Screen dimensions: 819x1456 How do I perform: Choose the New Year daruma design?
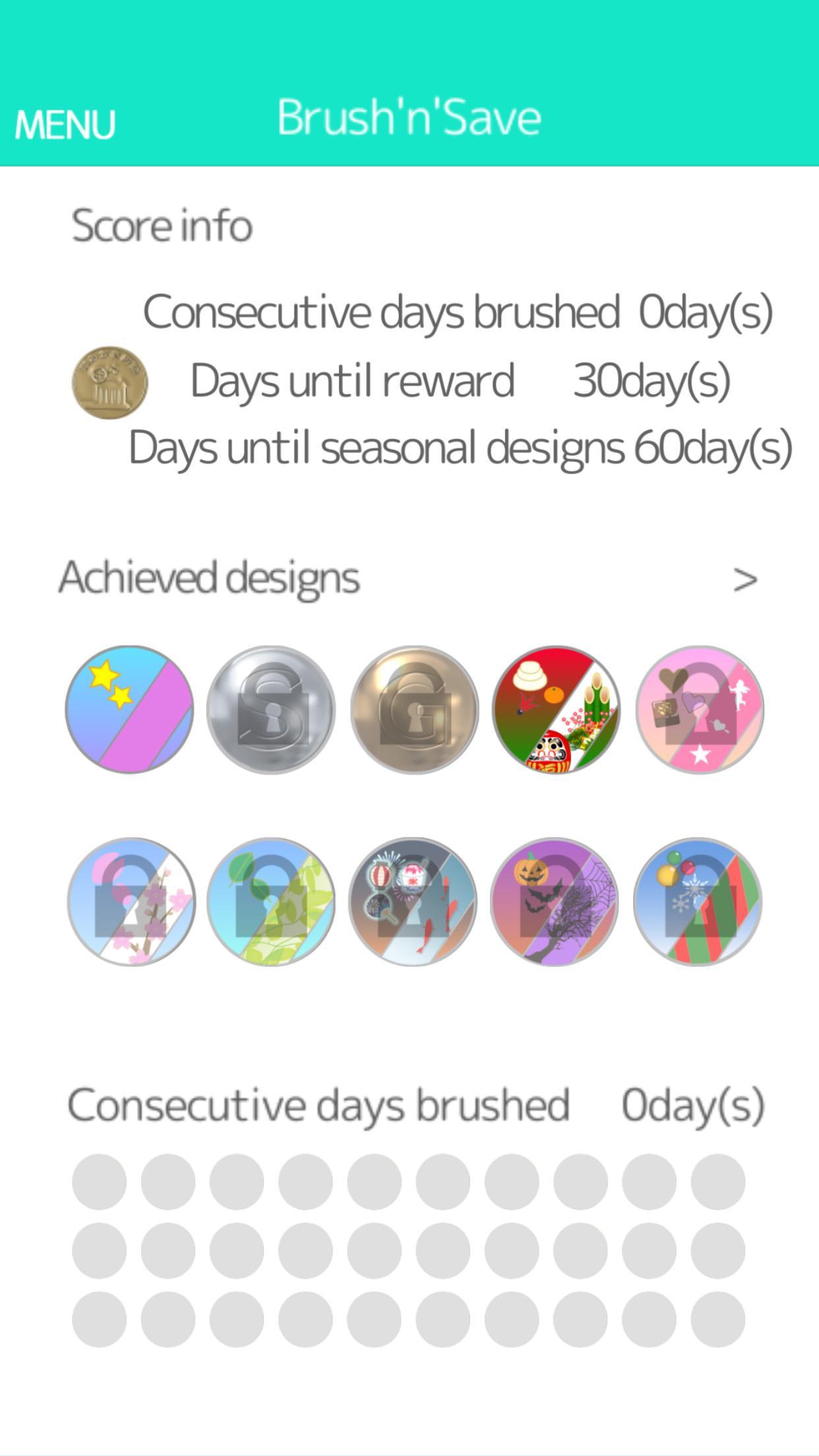click(x=556, y=710)
